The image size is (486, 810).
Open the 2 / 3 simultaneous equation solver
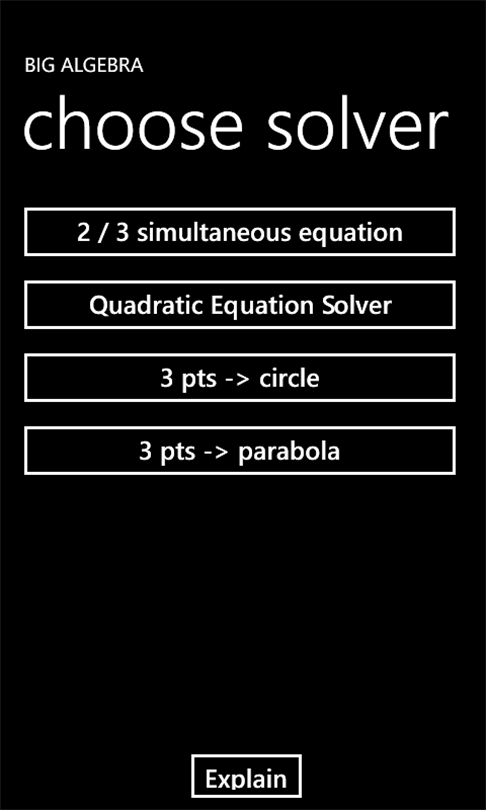coord(240,232)
